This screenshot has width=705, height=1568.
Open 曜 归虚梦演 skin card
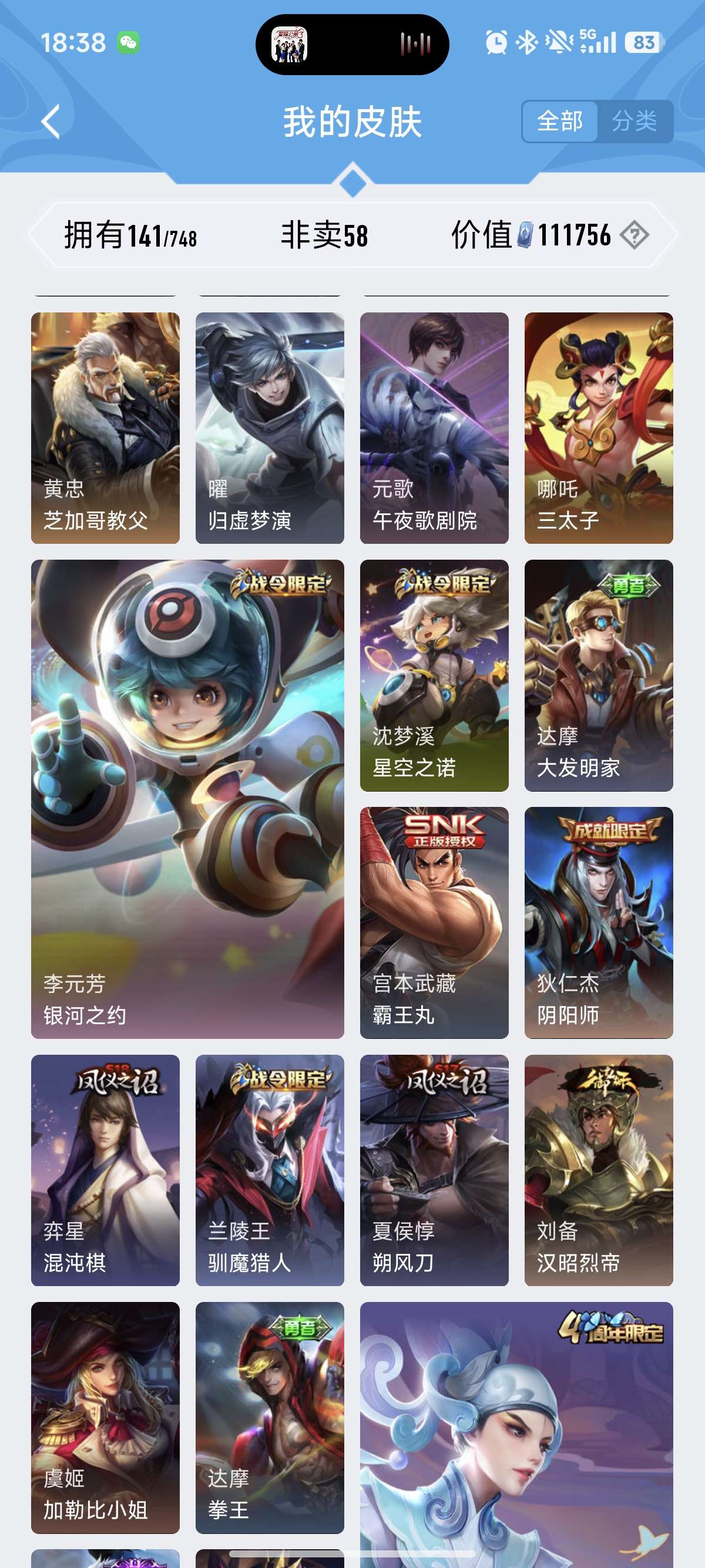[x=270, y=428]
